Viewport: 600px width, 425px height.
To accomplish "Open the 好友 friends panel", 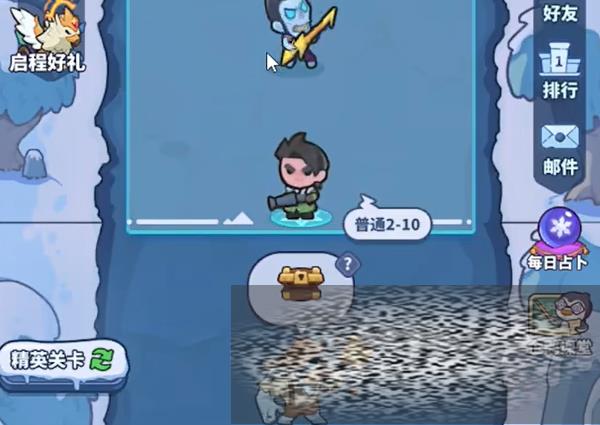I will (560, 14).
